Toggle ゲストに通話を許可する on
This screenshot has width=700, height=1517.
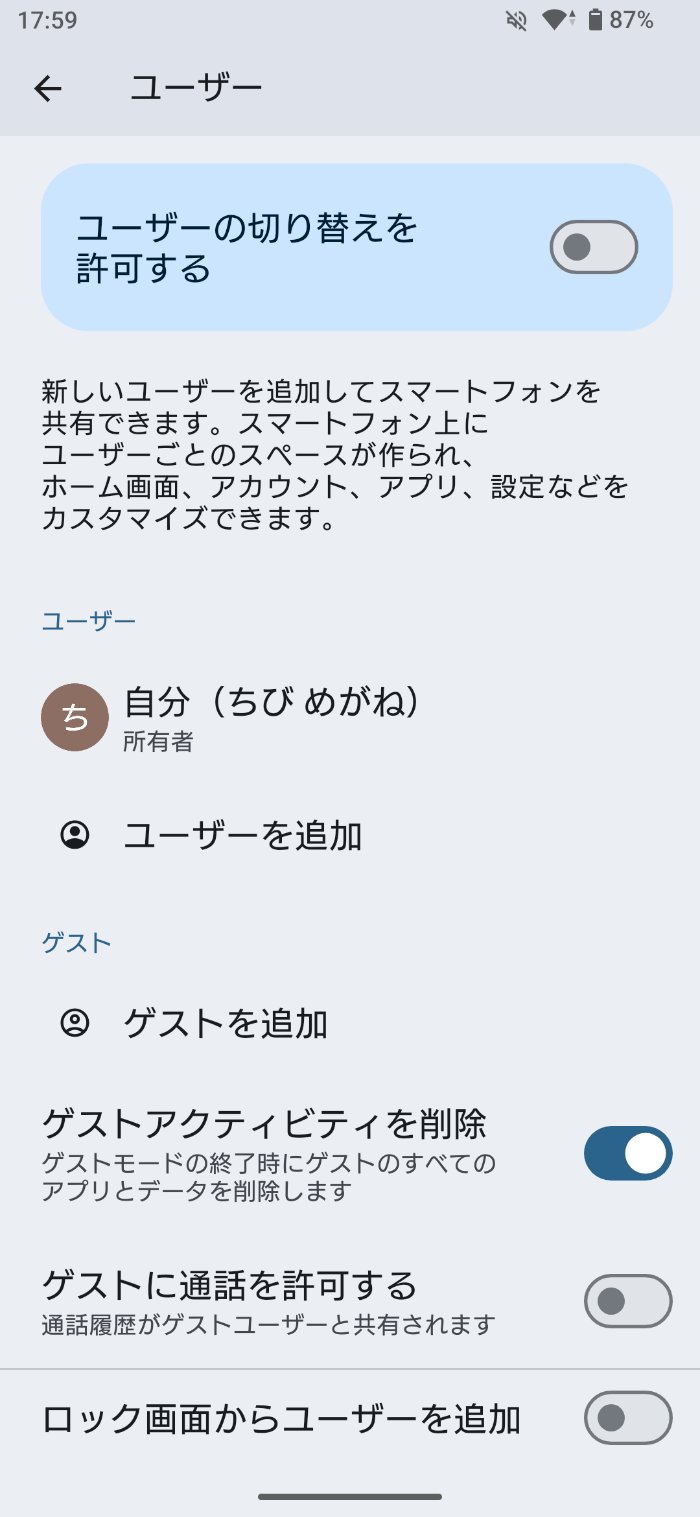627,1301
